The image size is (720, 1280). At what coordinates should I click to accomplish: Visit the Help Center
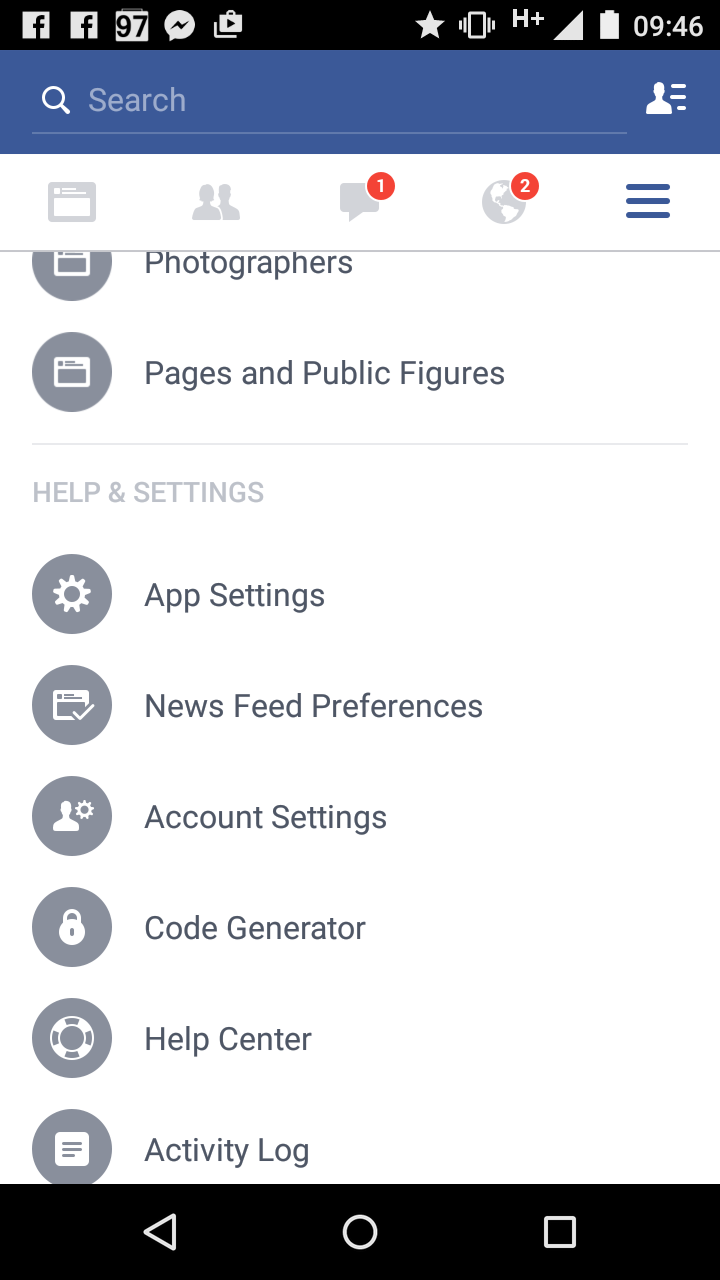pyautogui.click(x=228, y=1039)
